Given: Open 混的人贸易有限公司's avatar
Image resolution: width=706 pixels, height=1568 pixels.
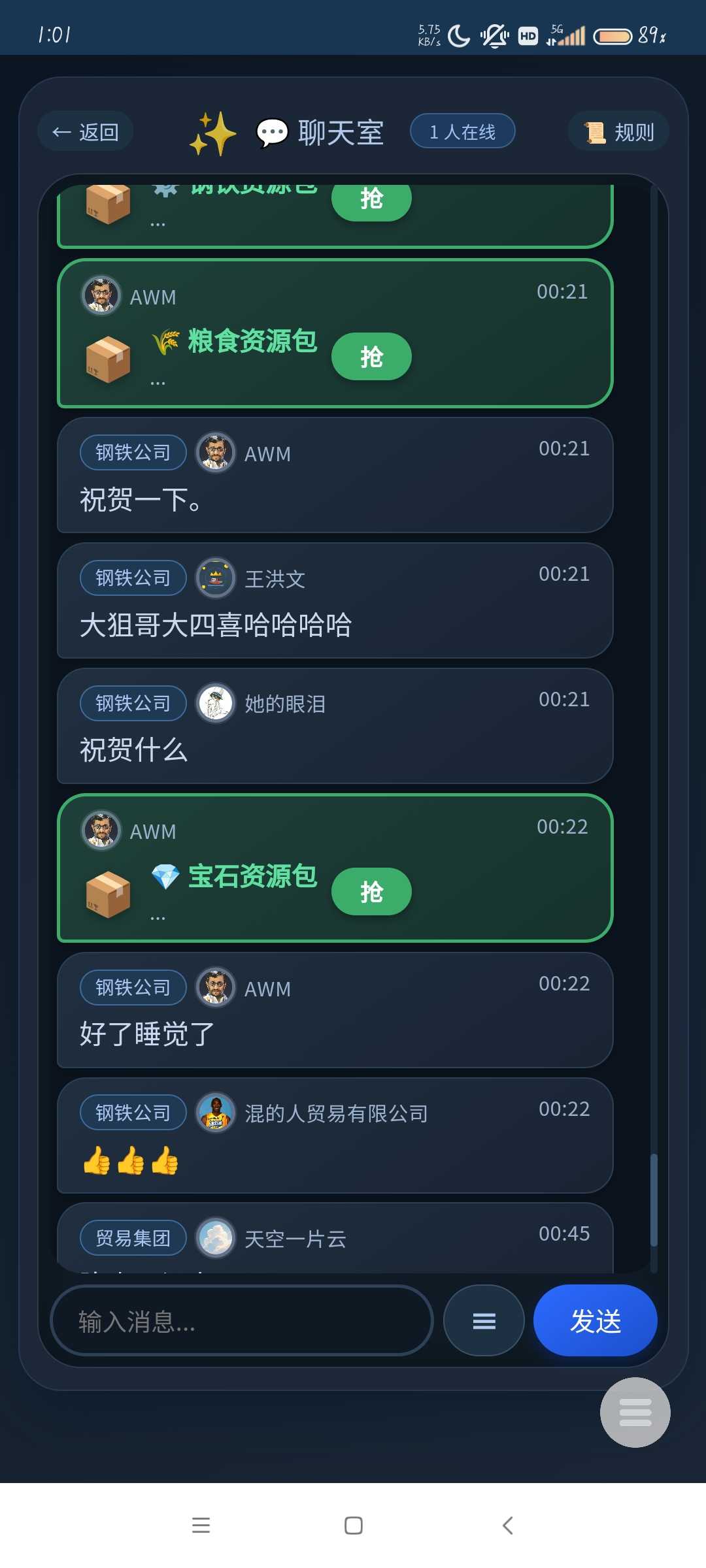Looking at the screenshot, I should [216, 1113].
